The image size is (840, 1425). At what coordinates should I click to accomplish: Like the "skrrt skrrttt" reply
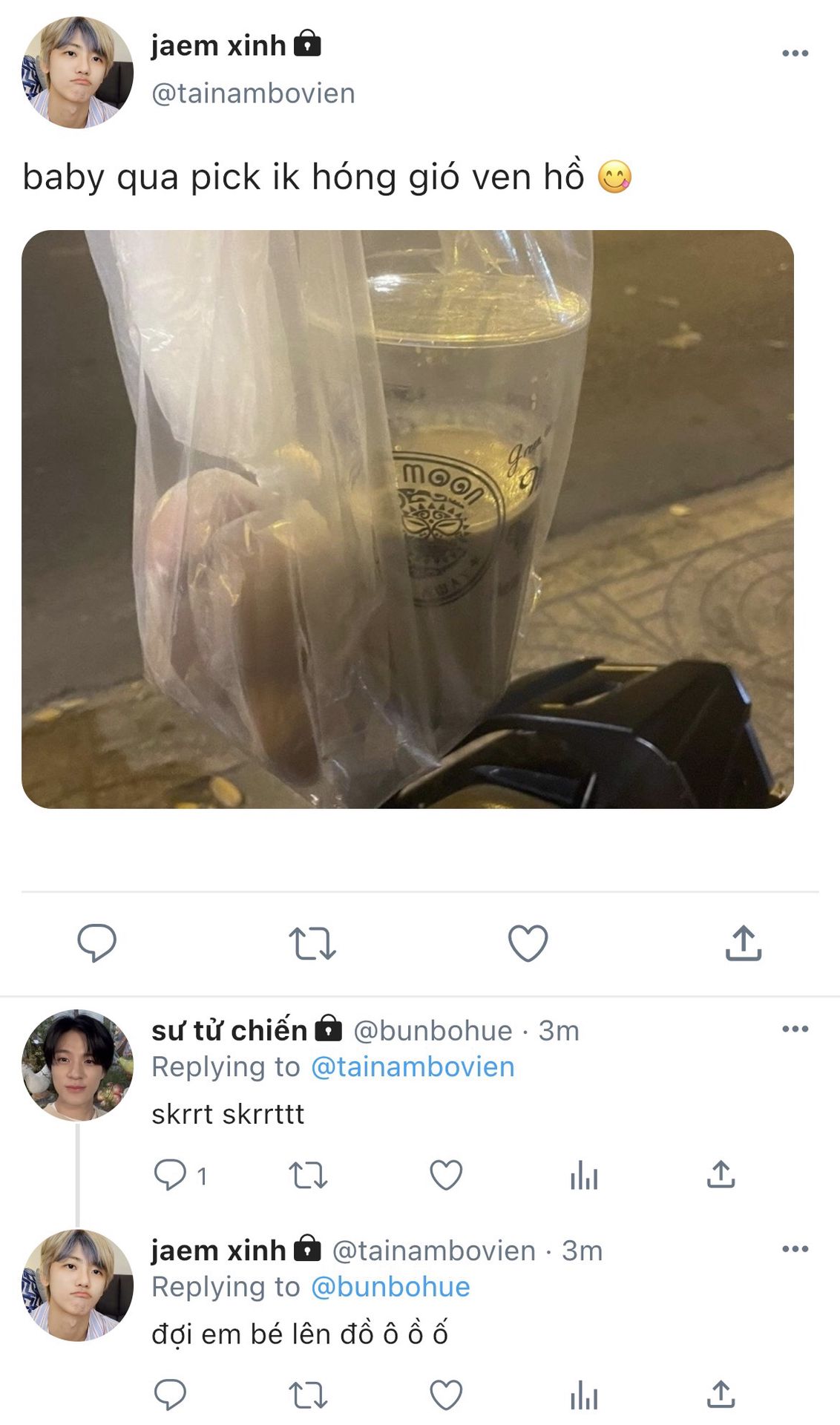tap(446, 1175)
